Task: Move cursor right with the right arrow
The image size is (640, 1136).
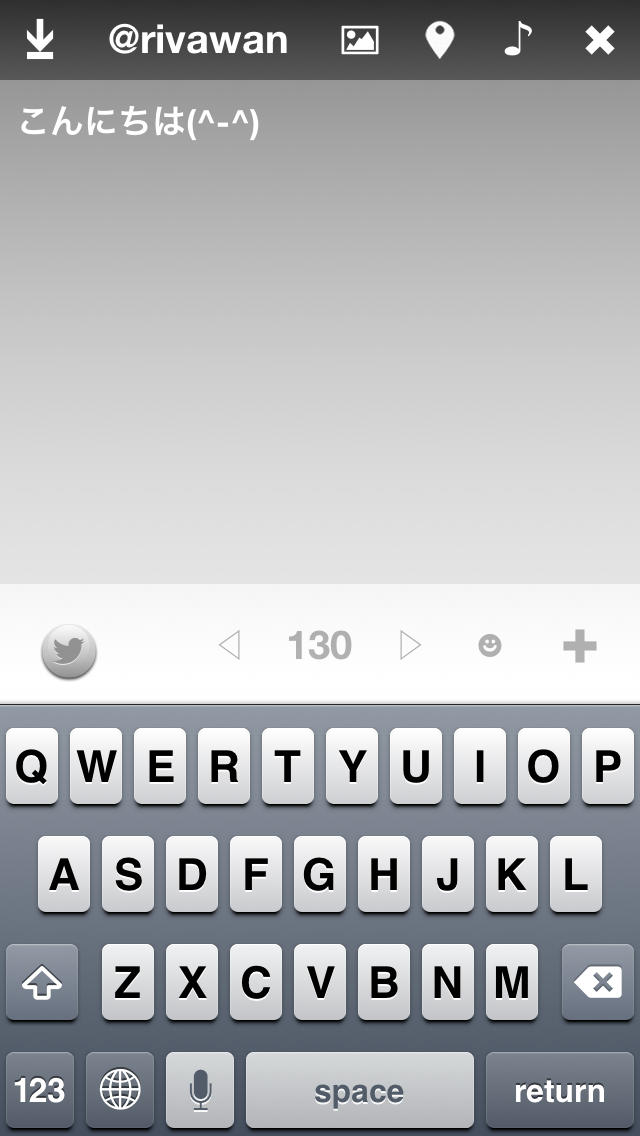Action: 410,646
